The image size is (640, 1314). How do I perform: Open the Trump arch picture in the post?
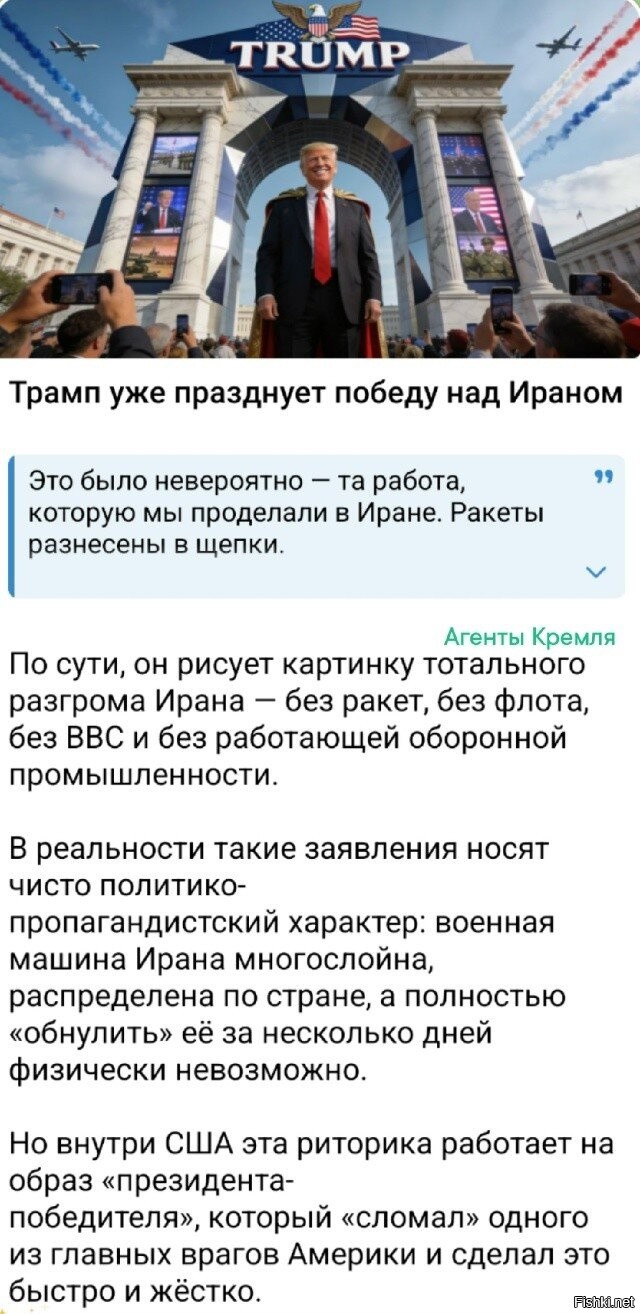click(x=320, y=180)
